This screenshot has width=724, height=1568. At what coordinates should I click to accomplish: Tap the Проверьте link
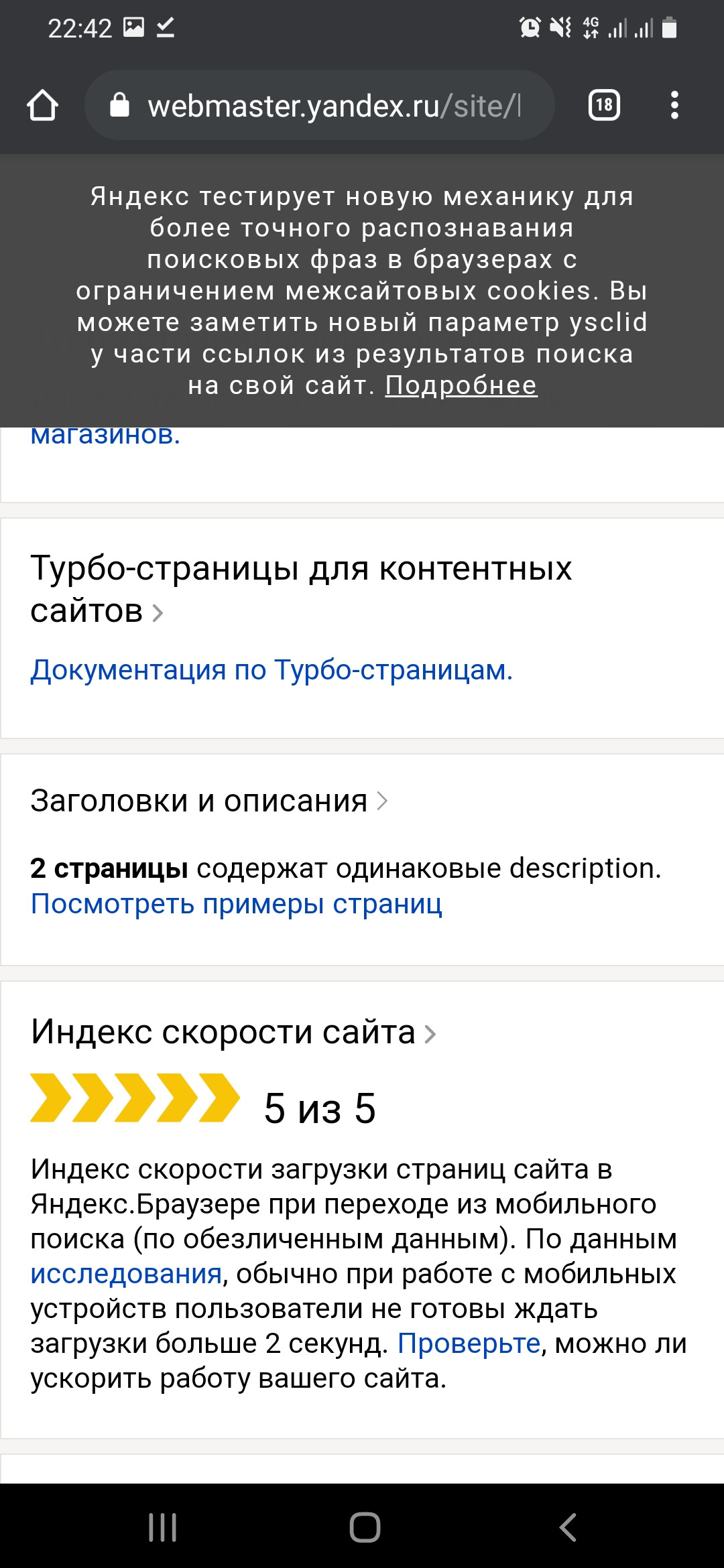469,1344
